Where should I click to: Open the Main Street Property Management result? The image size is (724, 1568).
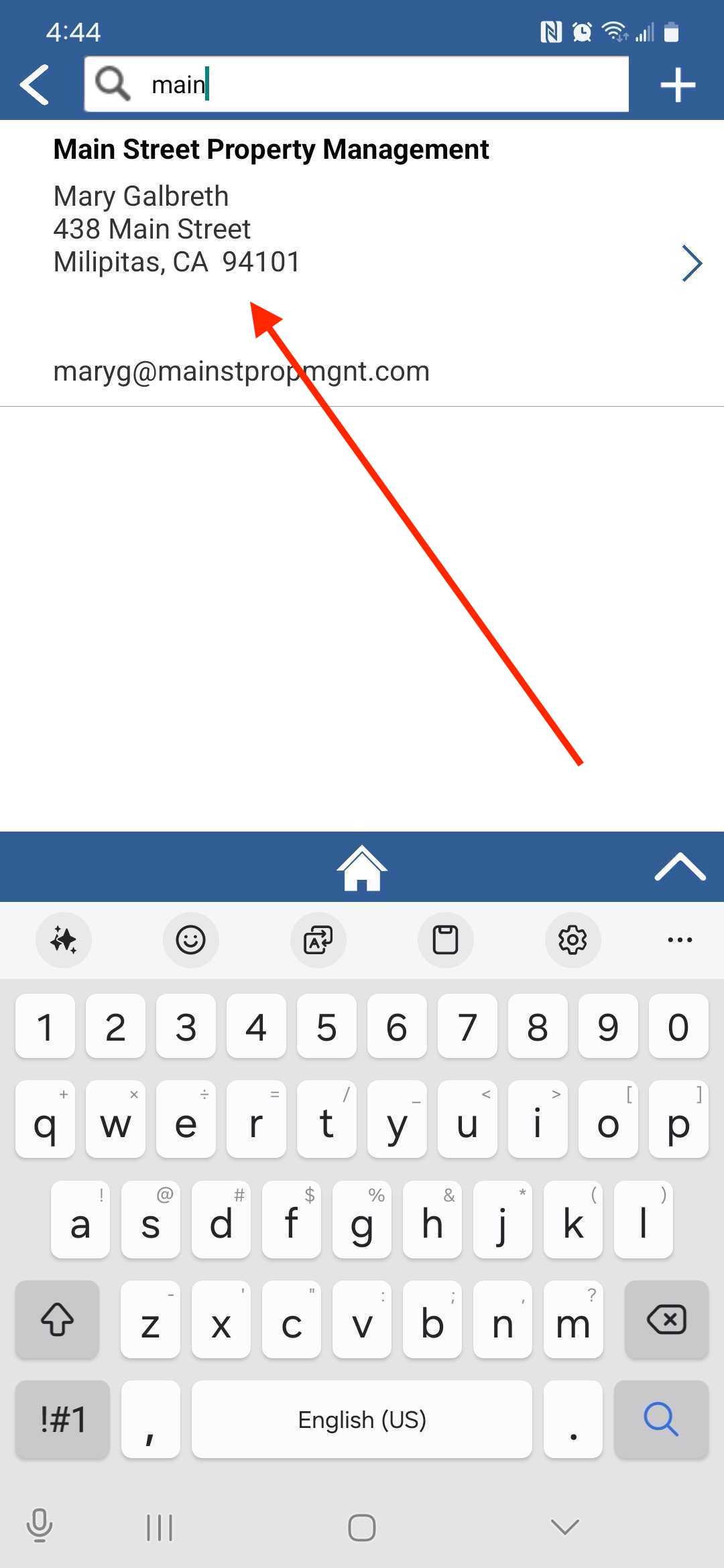coord(362,263)
